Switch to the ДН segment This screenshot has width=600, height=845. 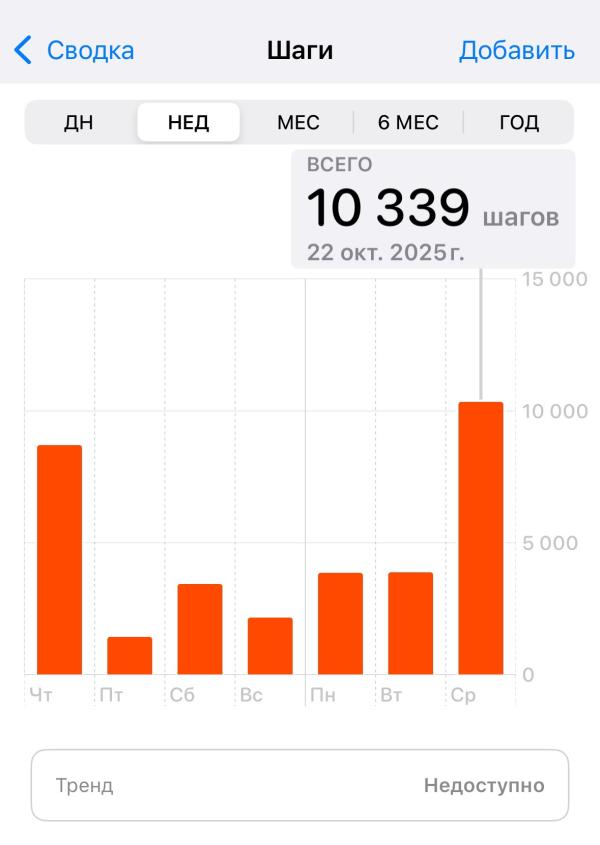tap(79, 123)
